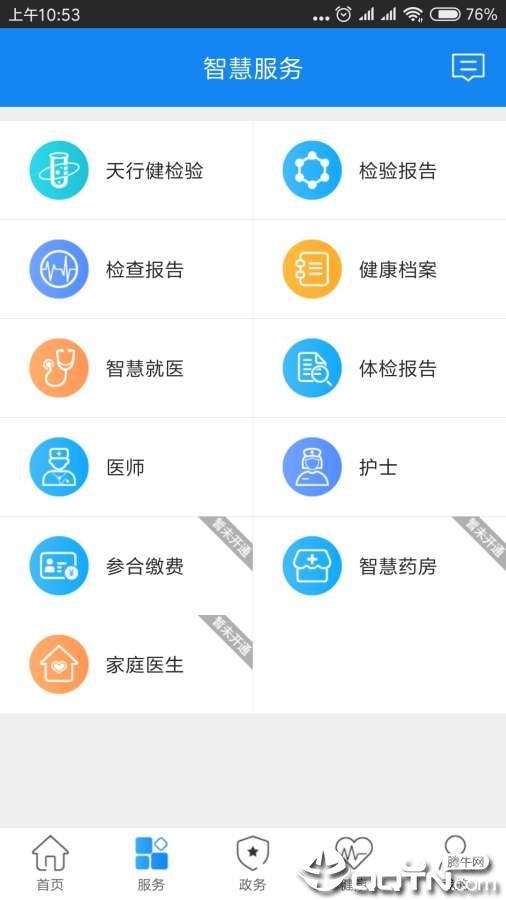View 体检报告
This screenshot has height=900, width=506.
[x=380, y=368]
